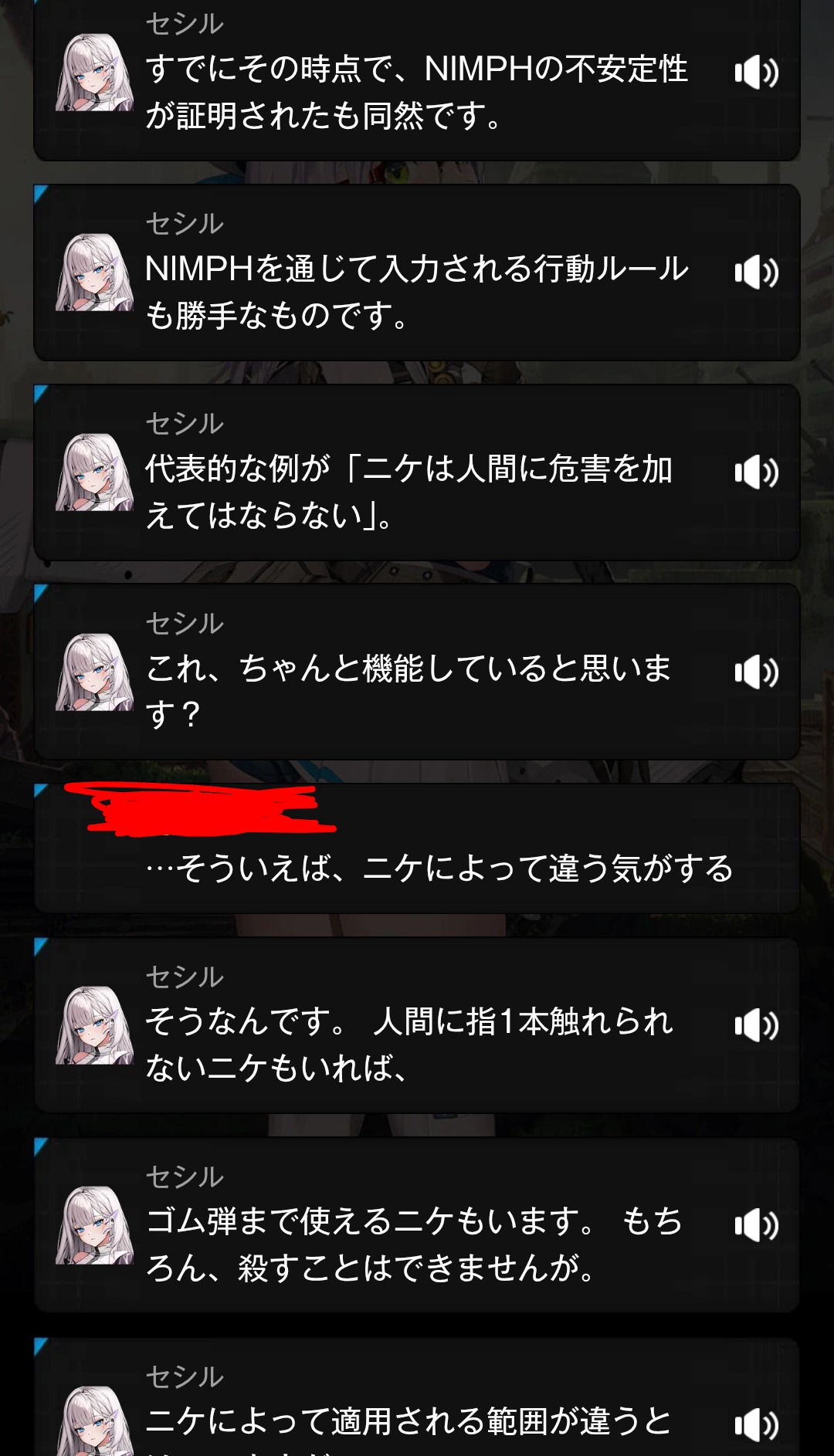Viewport: 834px width, 1456px height.
Task: Play voice for the そうなんです line
Action: 756,1026
